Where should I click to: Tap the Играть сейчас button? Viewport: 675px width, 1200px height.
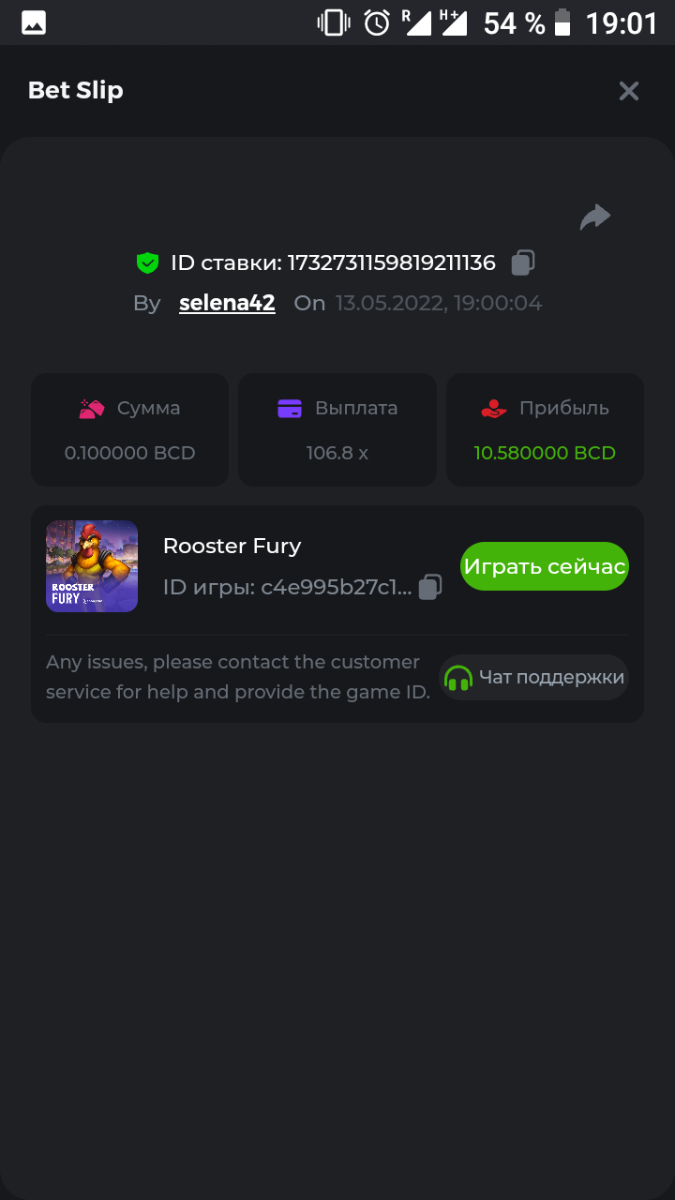pyautogui.click(x=544, y=567)
